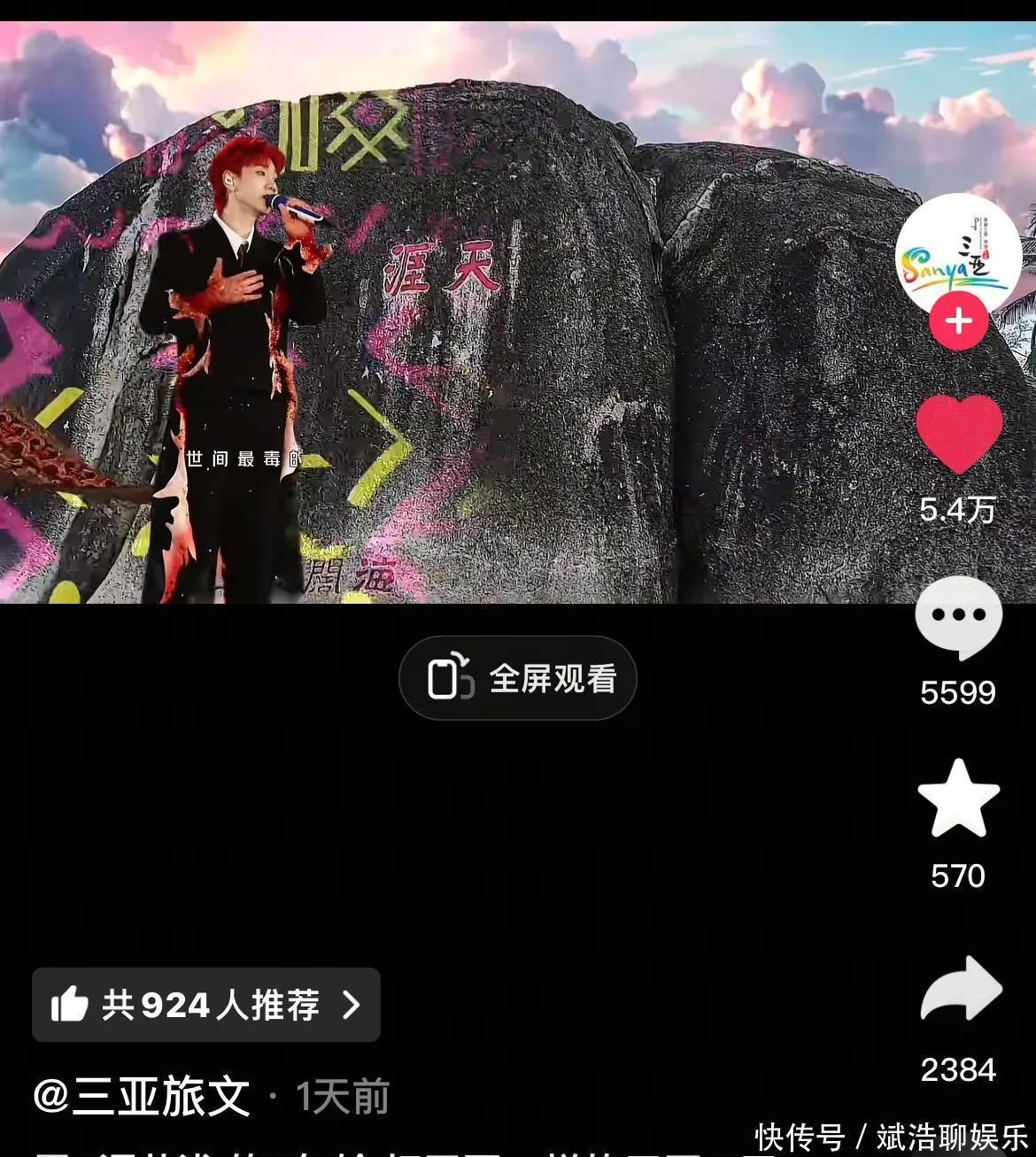Open the comments bubble
The width and height of the screenshot is (1036, 1157).
[958, 618]
